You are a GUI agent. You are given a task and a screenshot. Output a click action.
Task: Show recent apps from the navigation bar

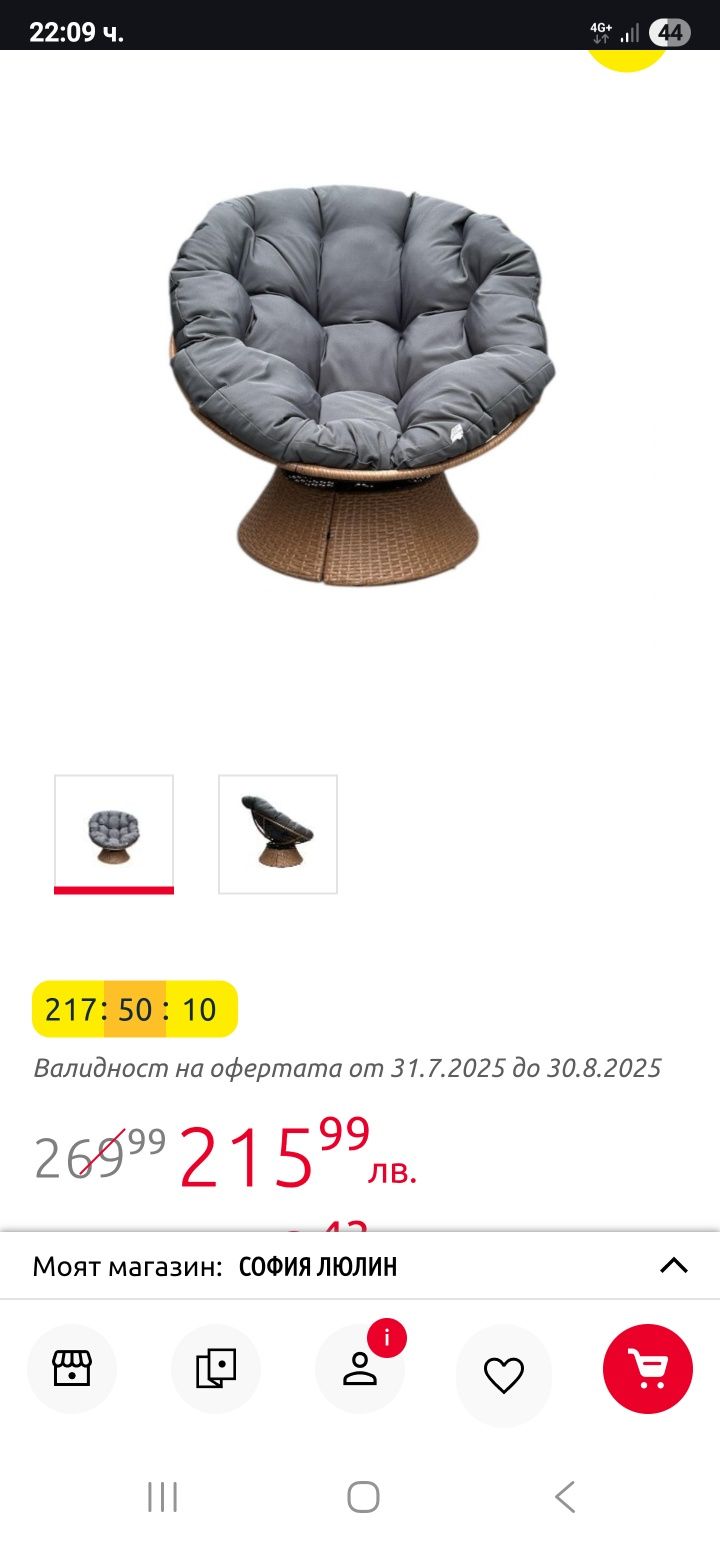point(162,1497)
